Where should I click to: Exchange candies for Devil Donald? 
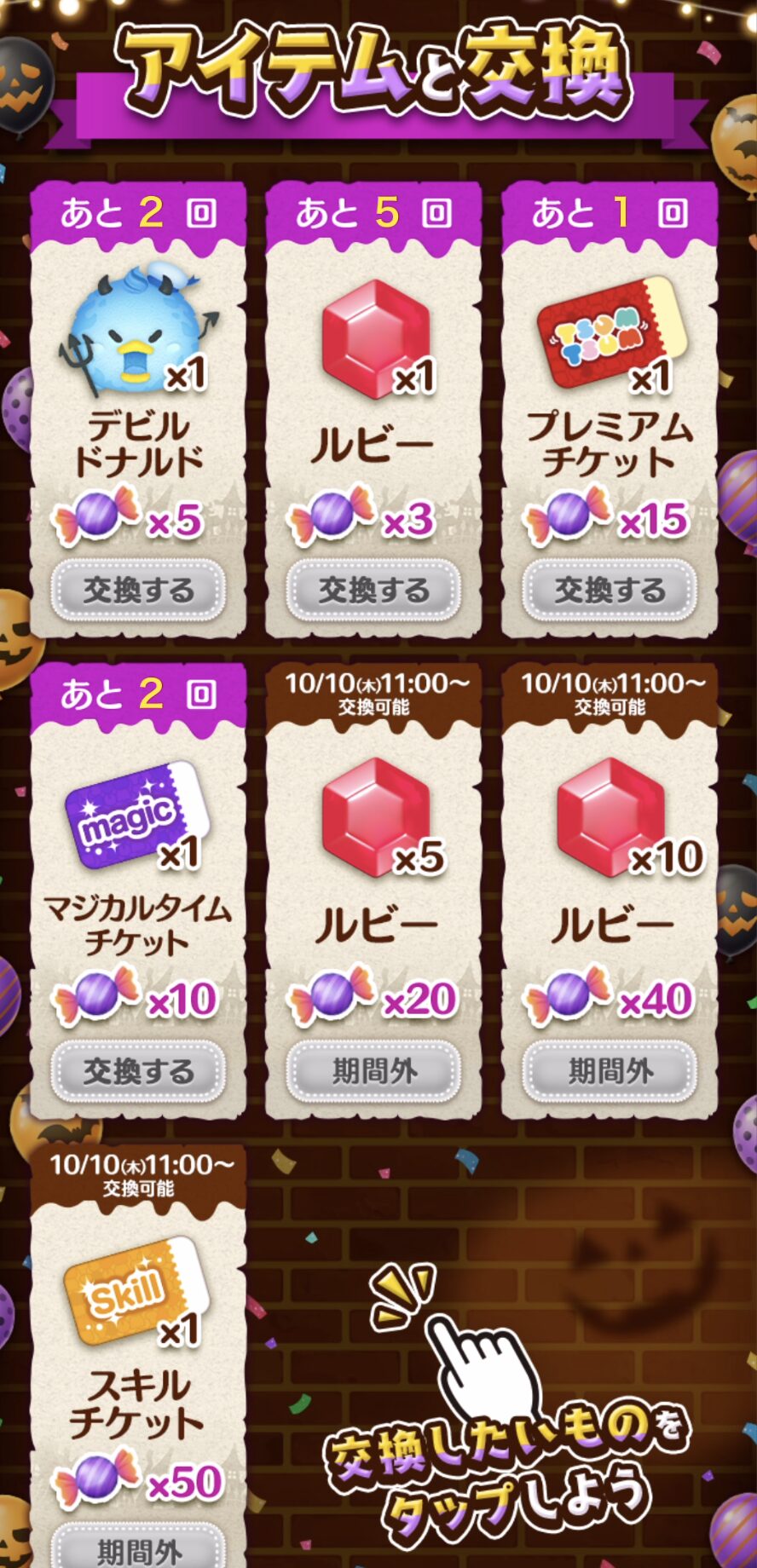click(x=138, y=590)
